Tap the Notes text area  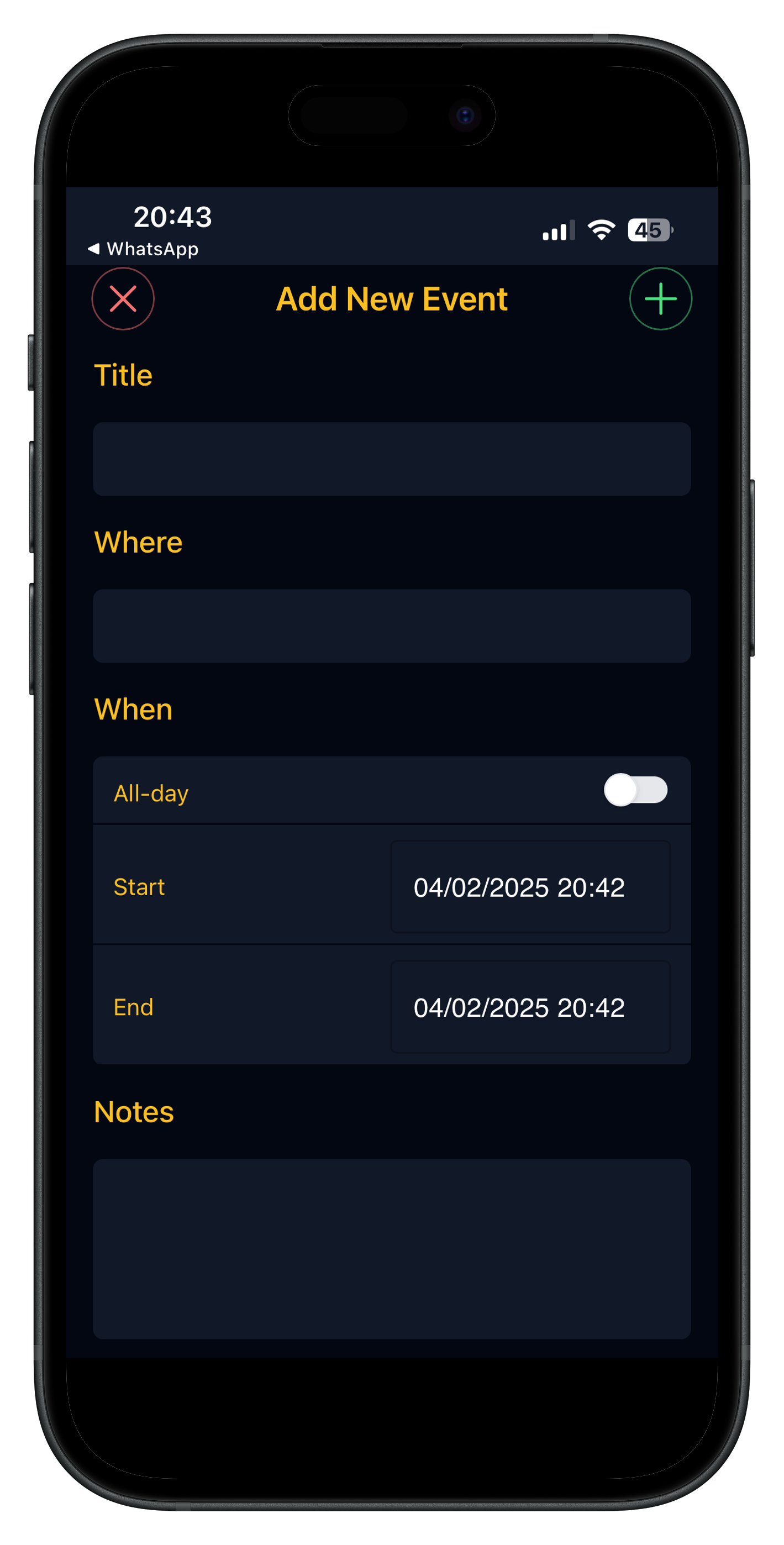(x=392, y=1249)
